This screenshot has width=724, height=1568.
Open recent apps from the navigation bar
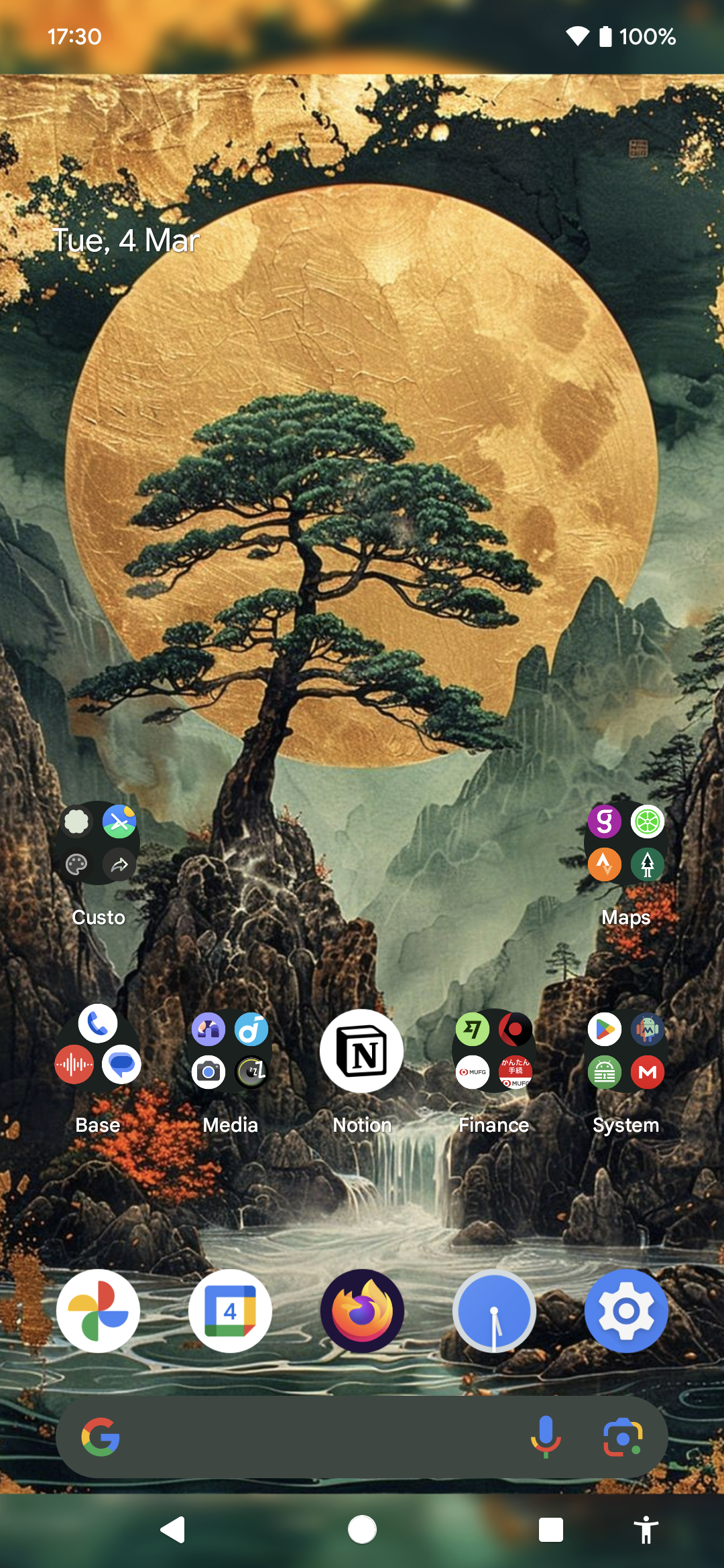550,1530
